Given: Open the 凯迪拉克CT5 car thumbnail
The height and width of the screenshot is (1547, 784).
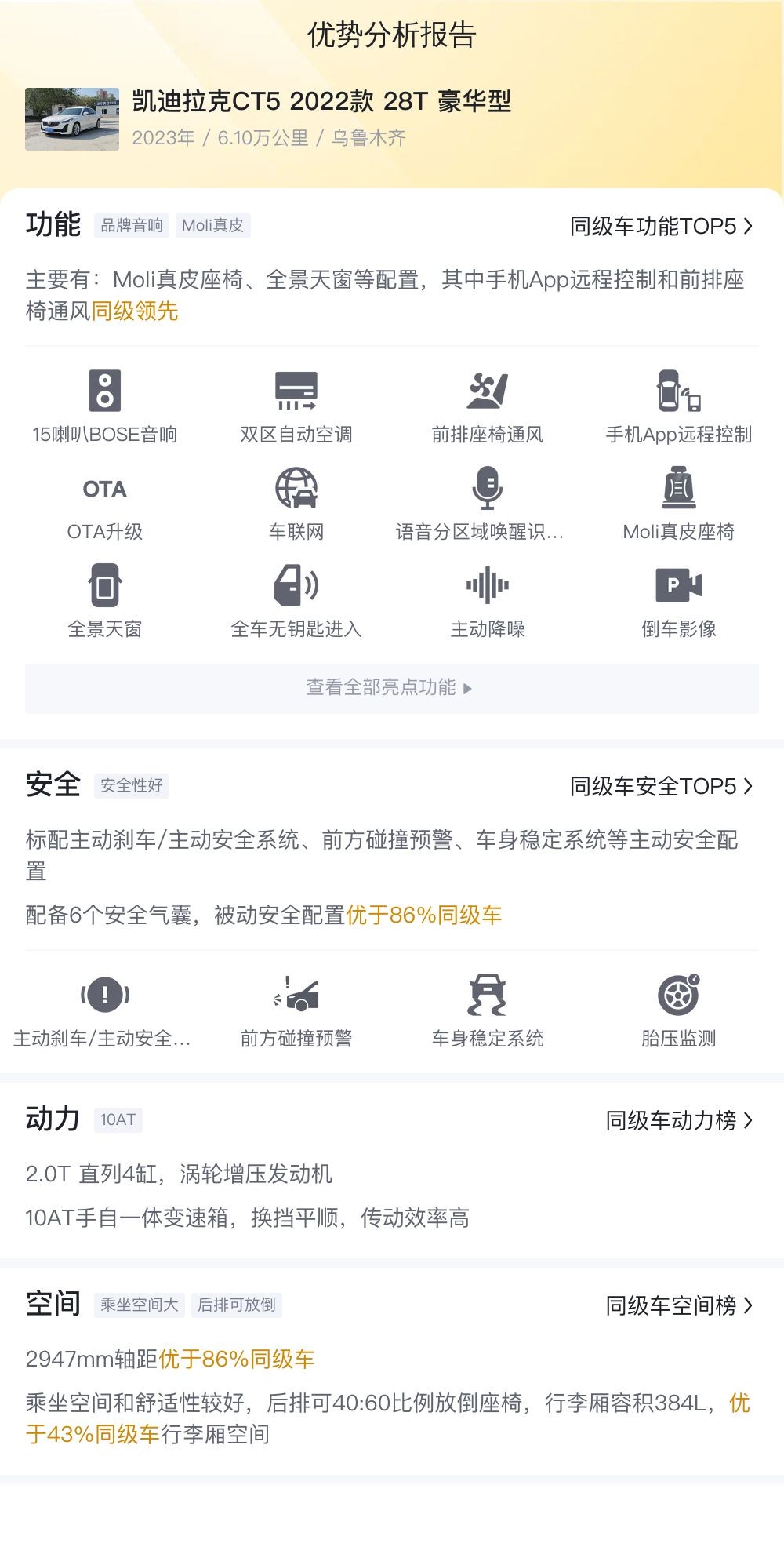Looking at the screenshot, I should (x=72, y=119).
